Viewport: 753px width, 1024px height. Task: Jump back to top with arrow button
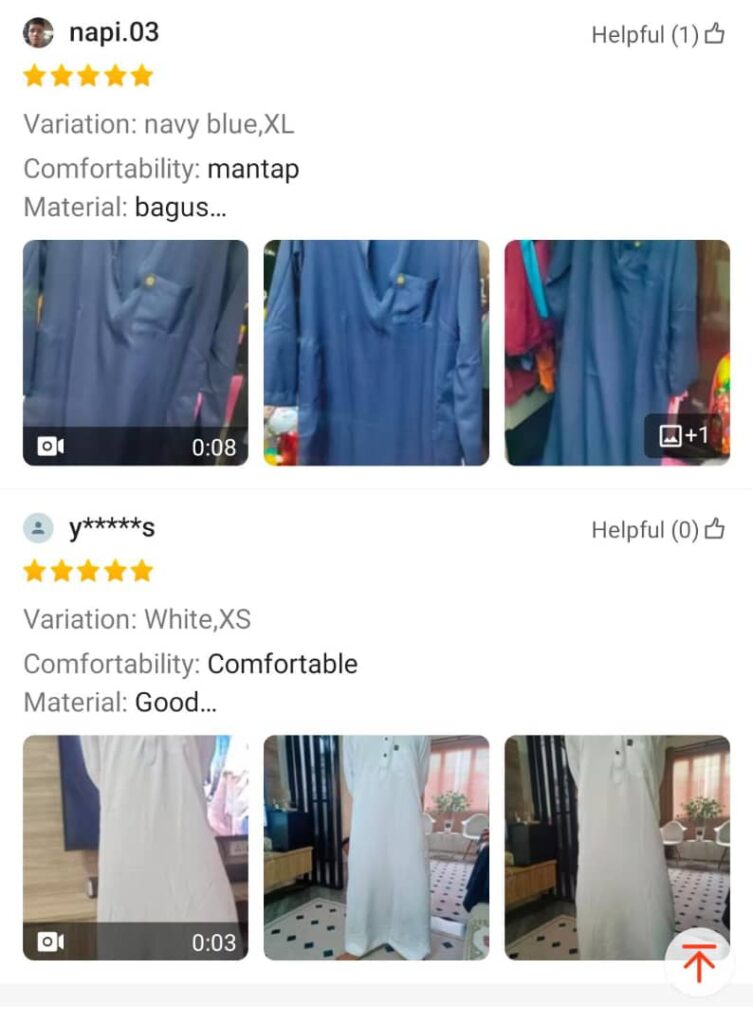coord(699,962)
